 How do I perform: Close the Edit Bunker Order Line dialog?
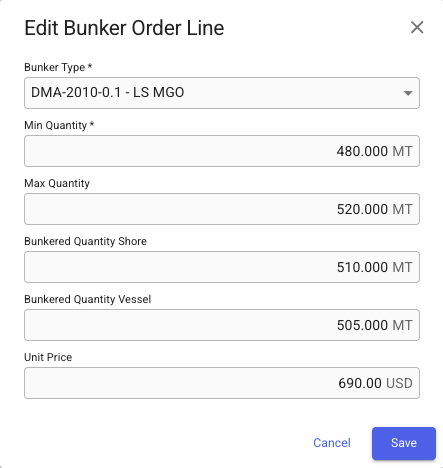(417, 27)
